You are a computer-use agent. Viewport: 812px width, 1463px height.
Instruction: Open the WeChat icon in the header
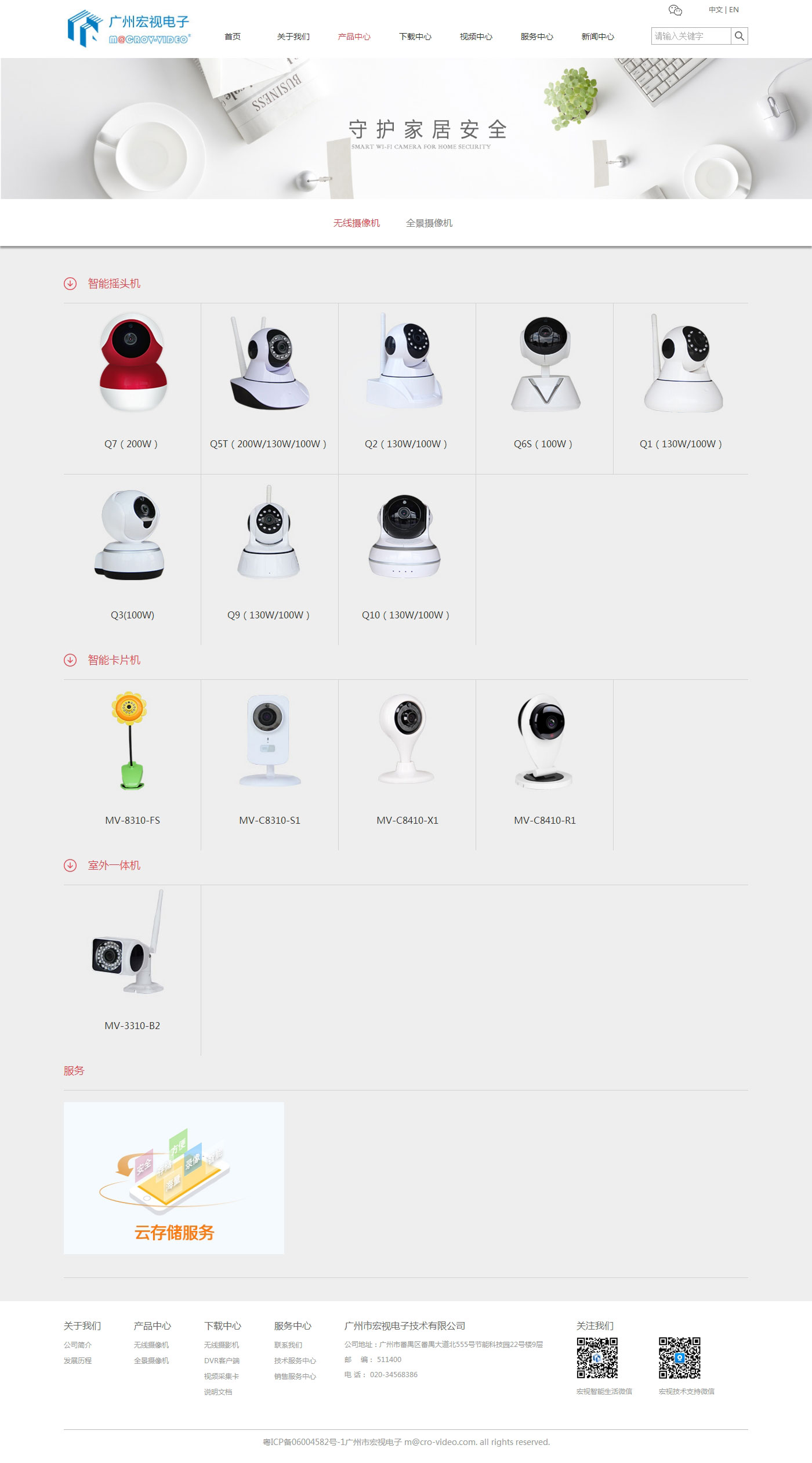675,10
